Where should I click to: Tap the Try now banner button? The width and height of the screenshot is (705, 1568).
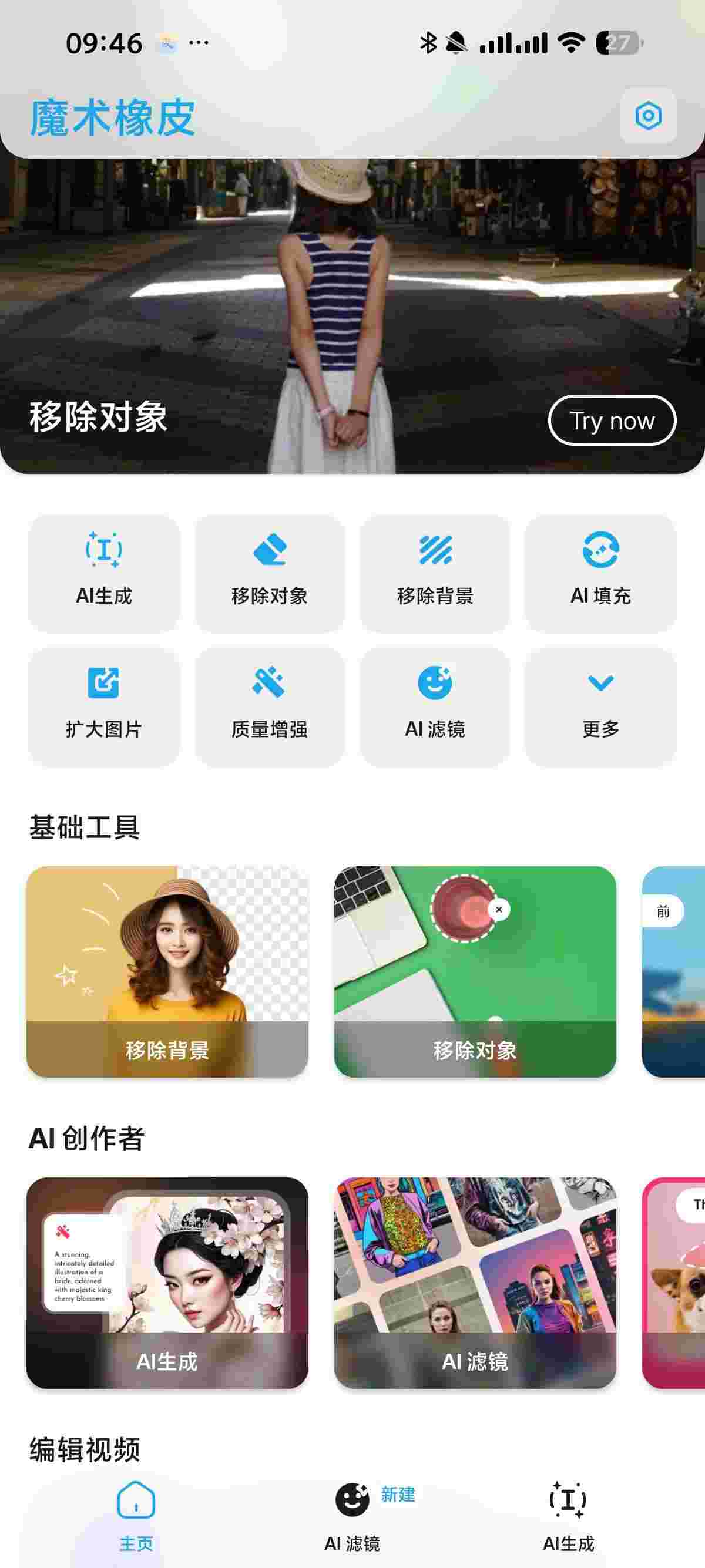pos(612,420)
